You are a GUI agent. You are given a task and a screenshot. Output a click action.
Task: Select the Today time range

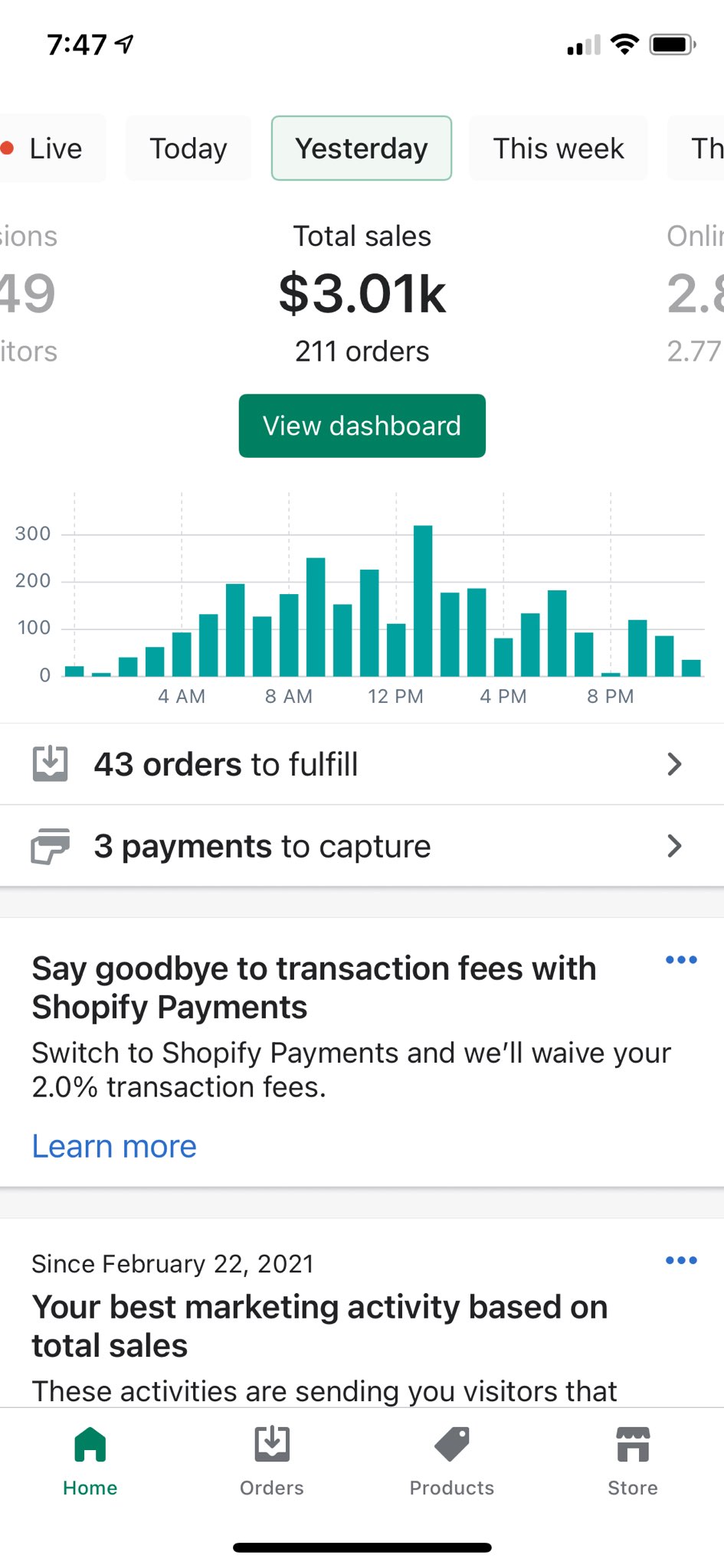188,149
